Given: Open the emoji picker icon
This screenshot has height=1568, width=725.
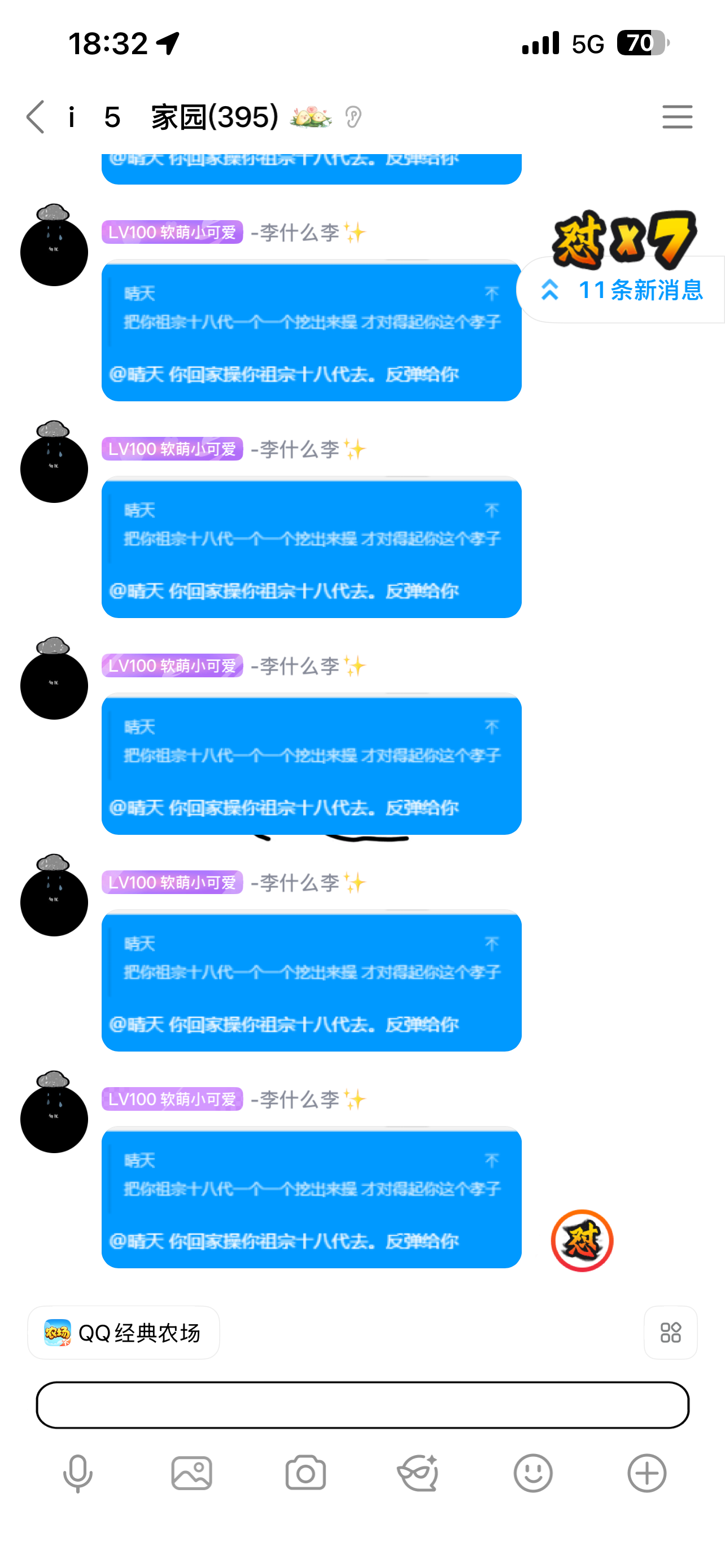Looking at the screenshot, I should click(x=532, y=1473).
